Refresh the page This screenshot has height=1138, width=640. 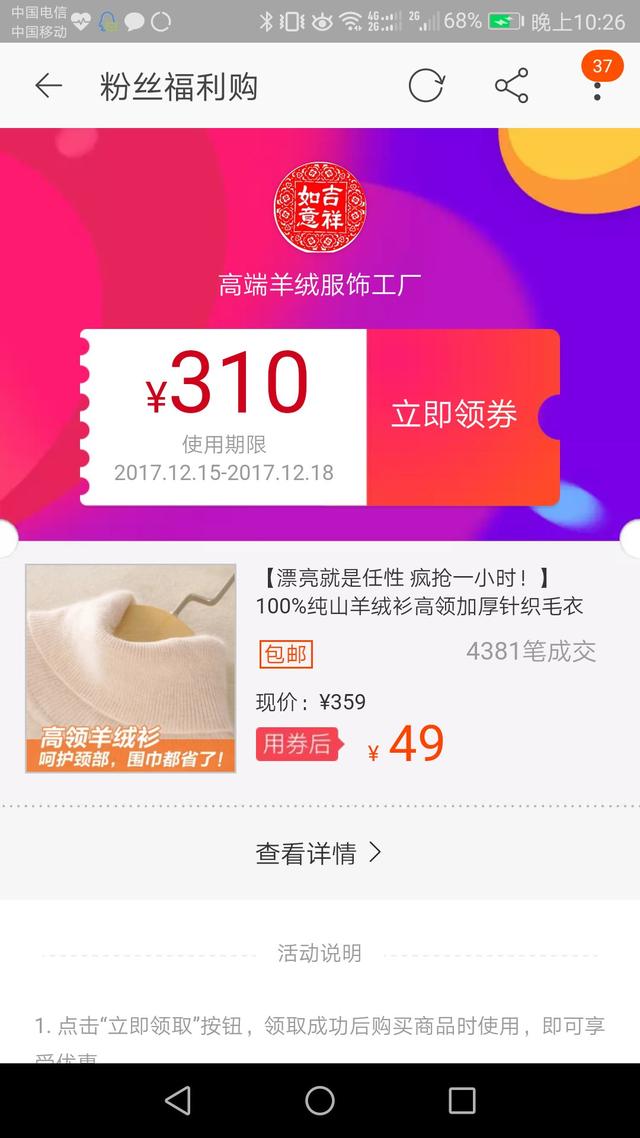click(x=426, y=86)
